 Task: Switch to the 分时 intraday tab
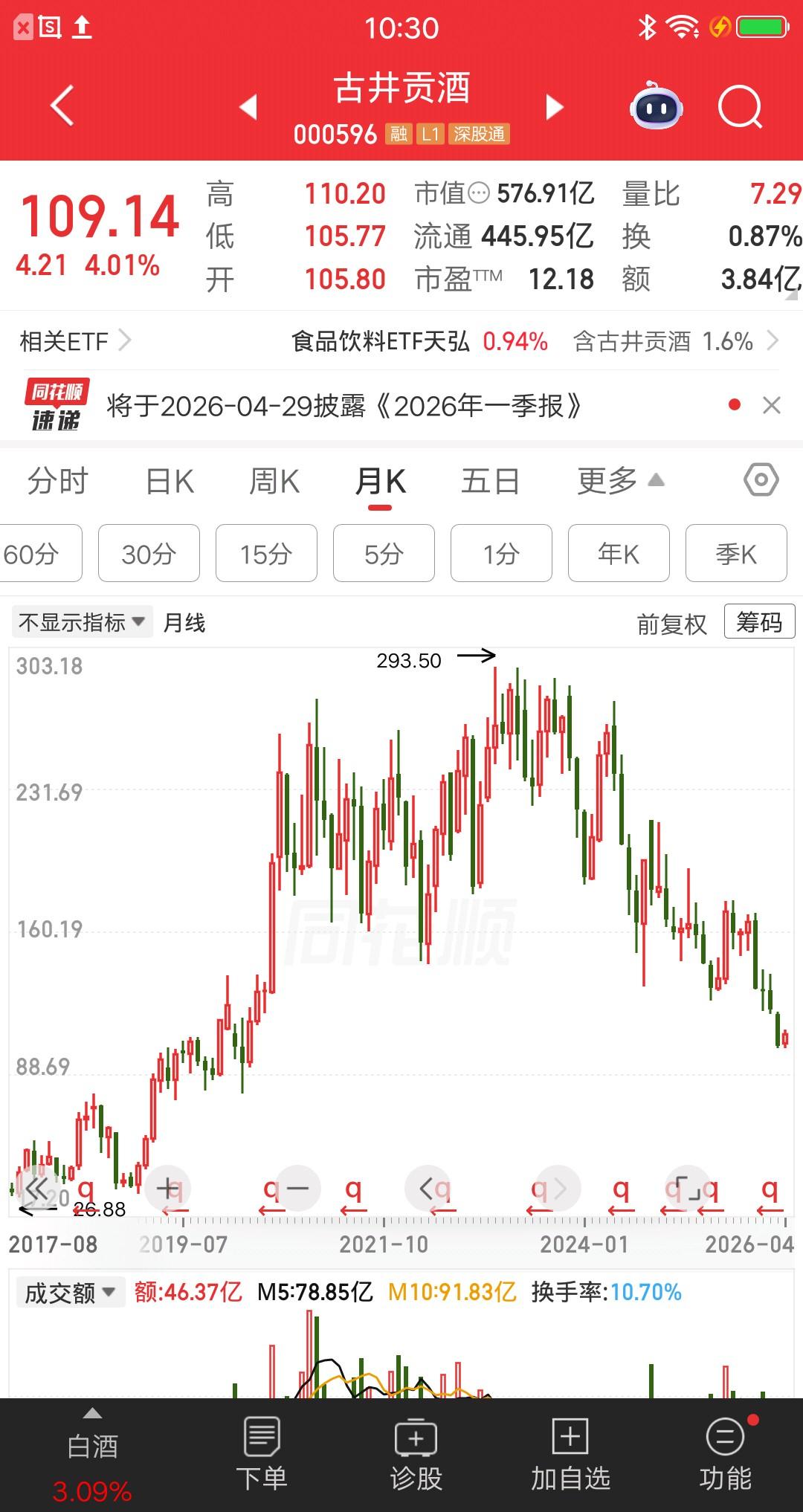pos(58,481)
